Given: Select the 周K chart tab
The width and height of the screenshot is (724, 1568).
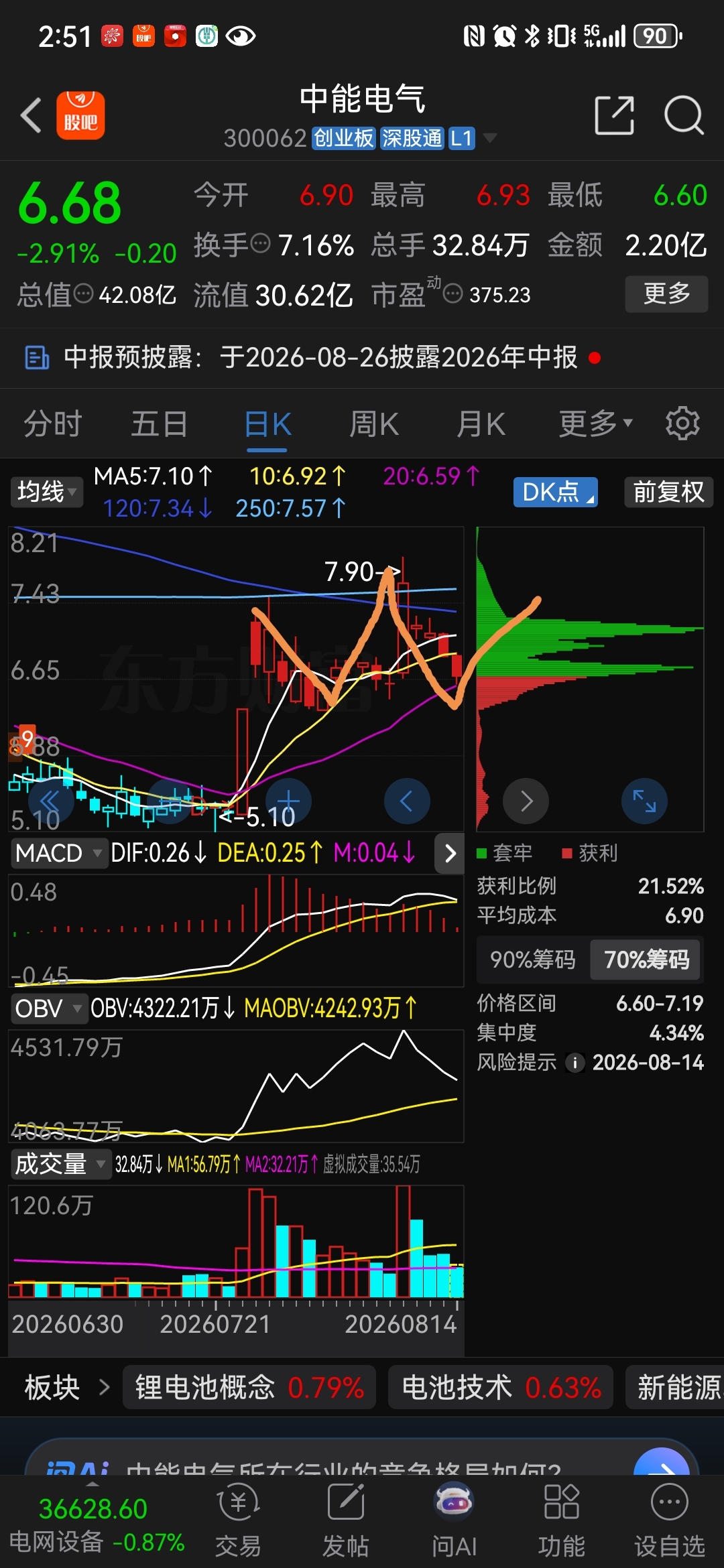Looking at the screenshot, I should tap(374, 424).
